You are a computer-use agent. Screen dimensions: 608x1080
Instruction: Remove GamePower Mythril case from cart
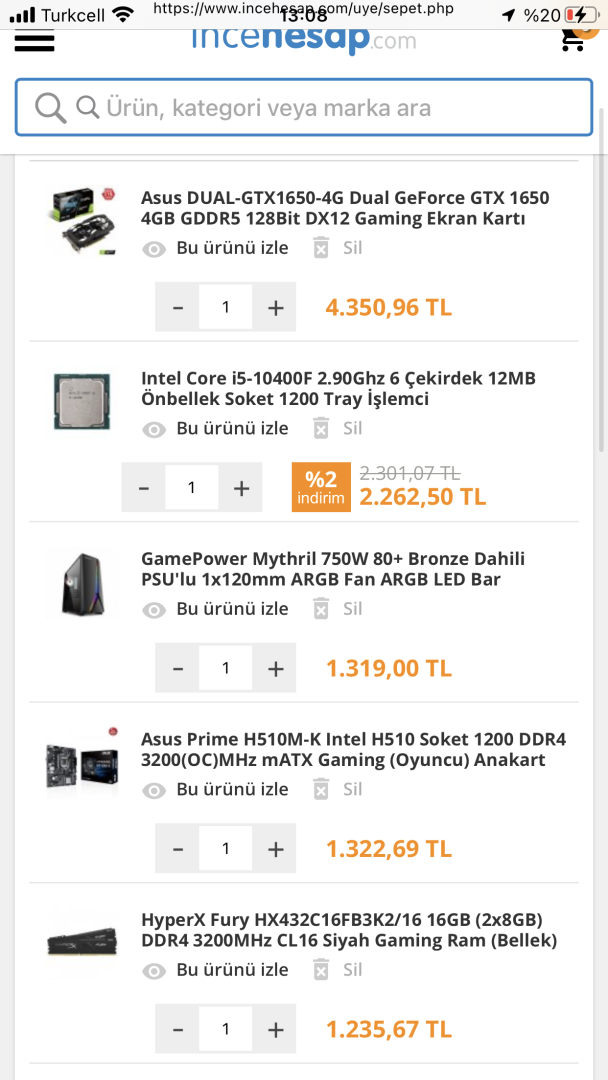pos(337,608)
